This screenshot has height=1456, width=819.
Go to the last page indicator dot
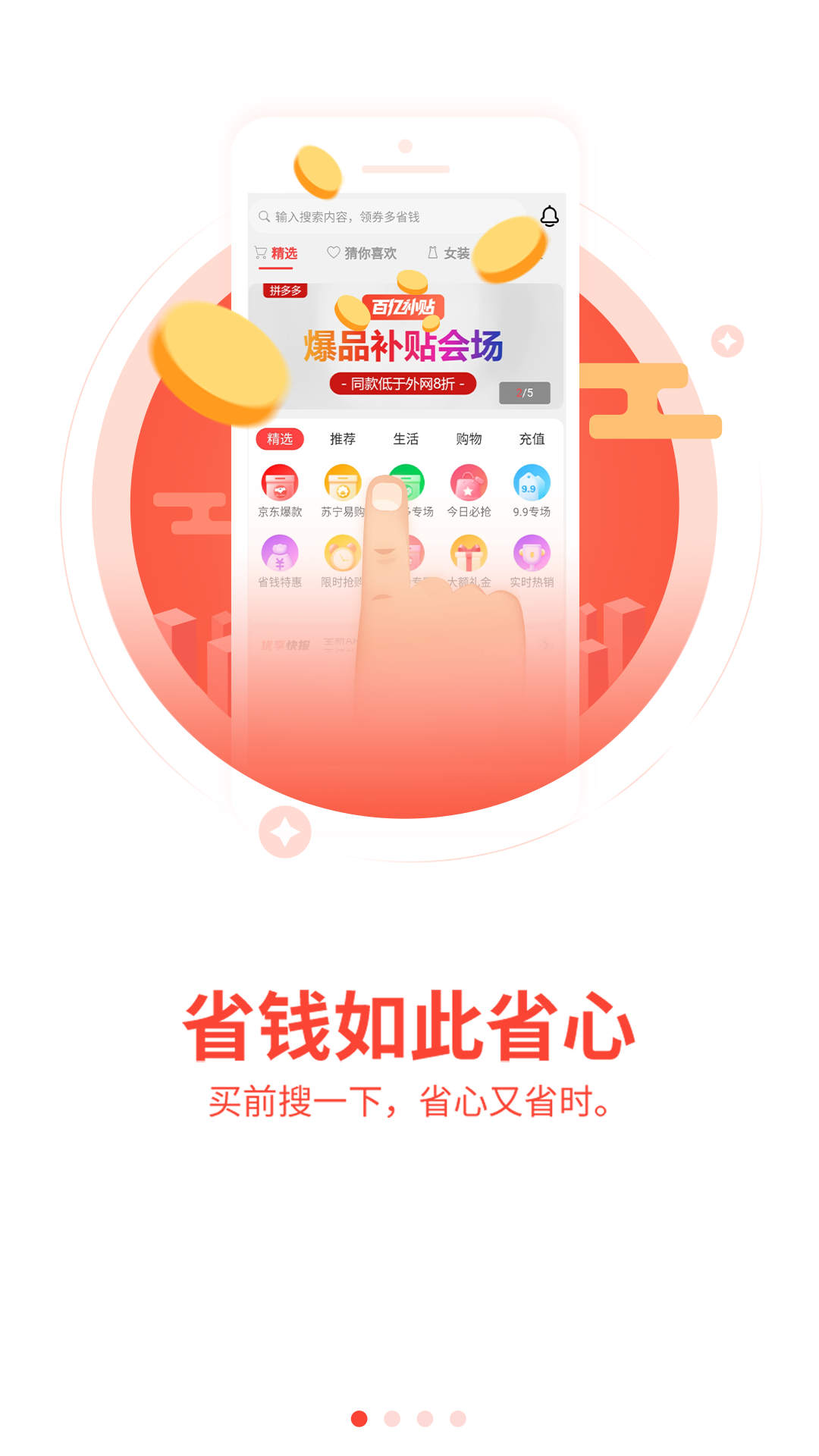tap(458, 1418)
